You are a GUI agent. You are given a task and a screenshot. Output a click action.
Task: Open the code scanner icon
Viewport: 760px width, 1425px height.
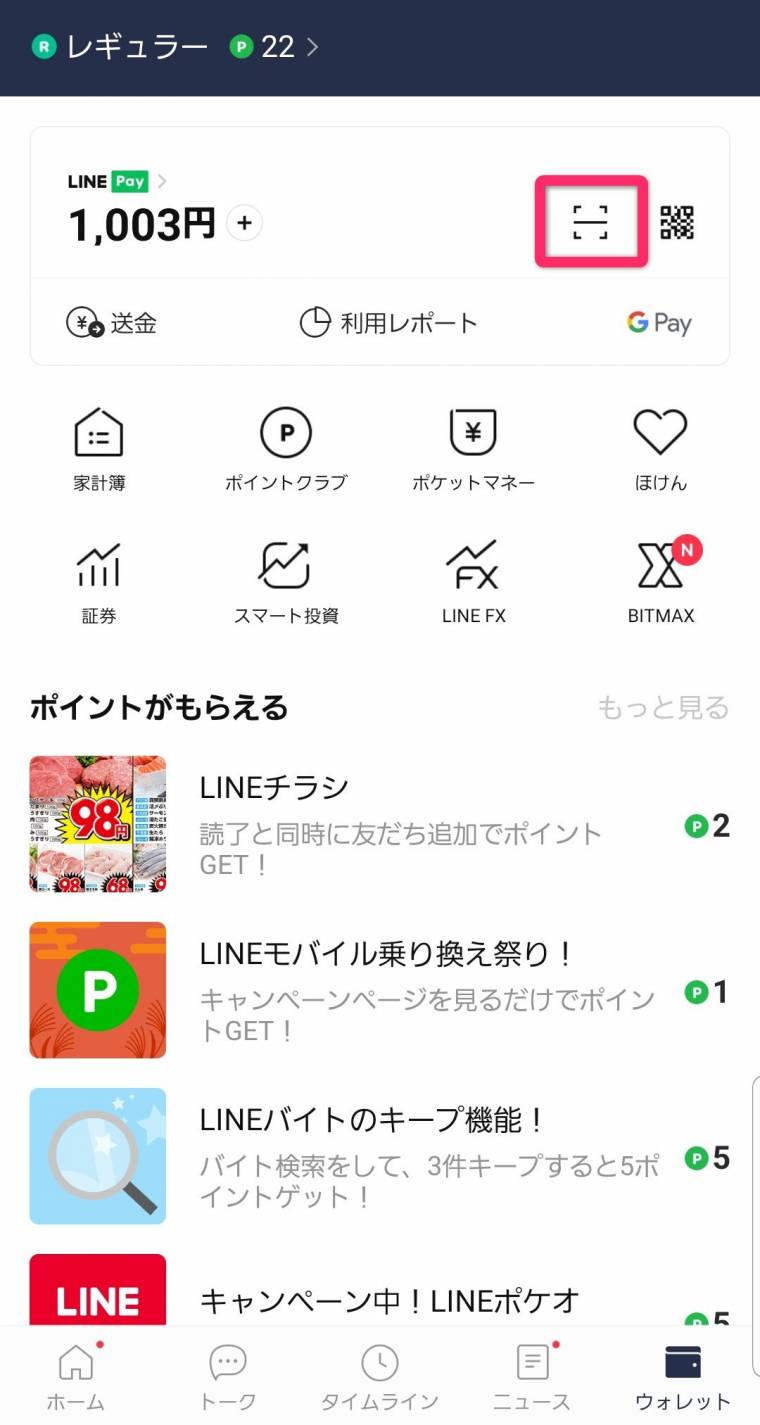click(x=591, y=222)
